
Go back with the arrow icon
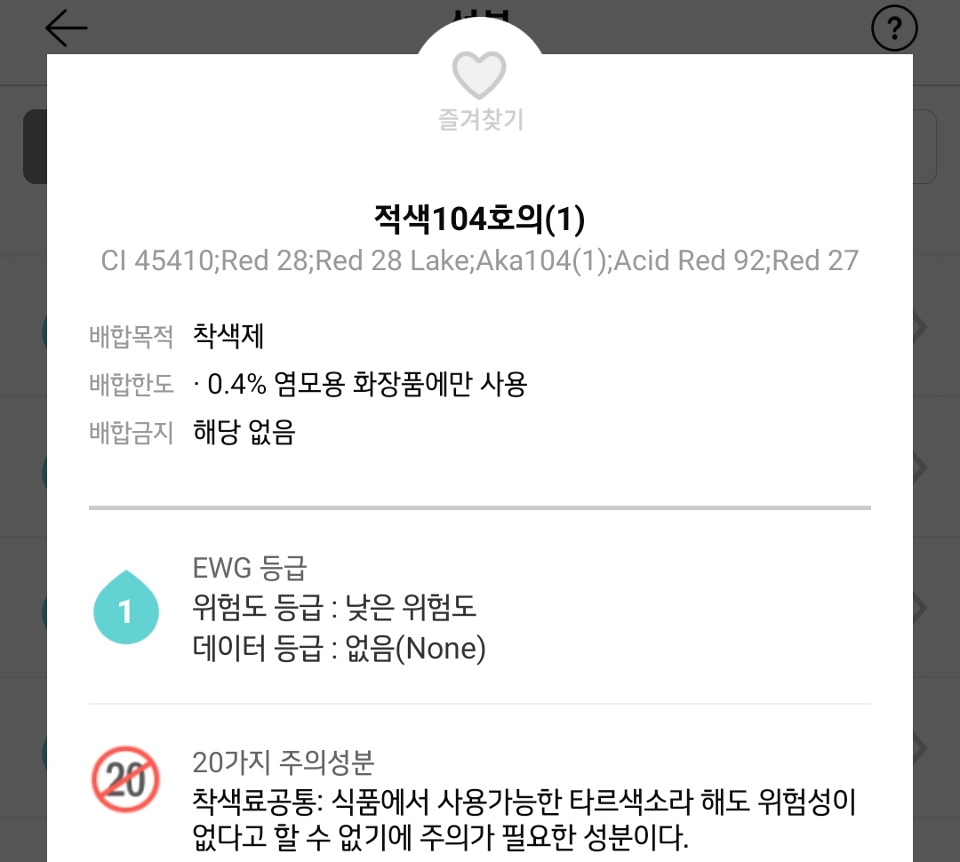click(x=66, y=28)
